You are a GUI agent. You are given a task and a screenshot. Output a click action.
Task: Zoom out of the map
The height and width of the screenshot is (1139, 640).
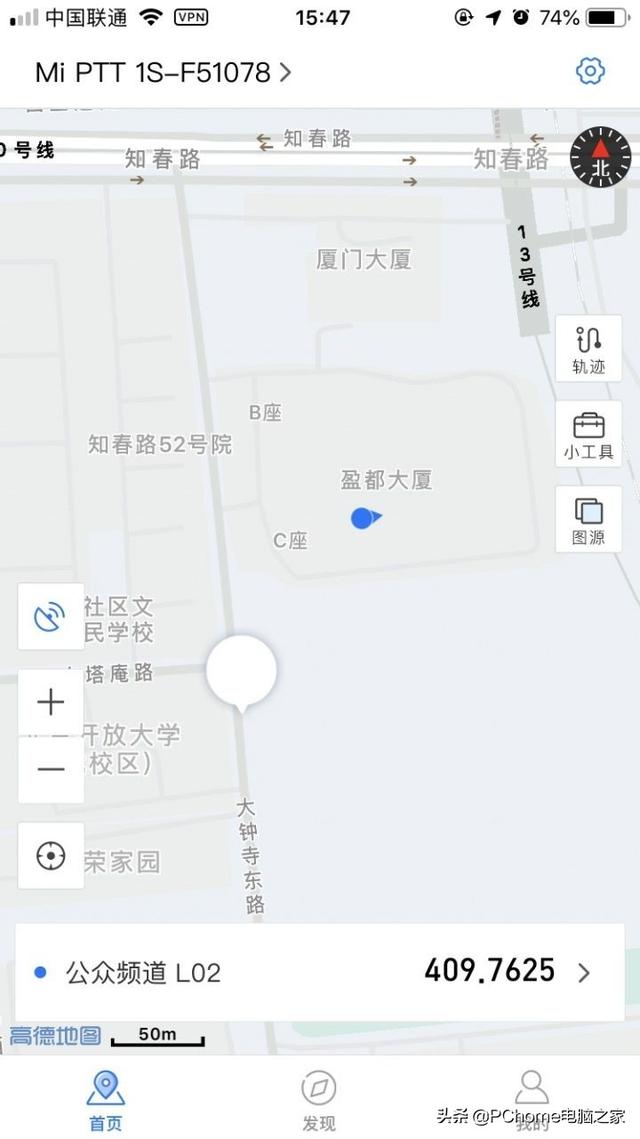coord(51,769)
